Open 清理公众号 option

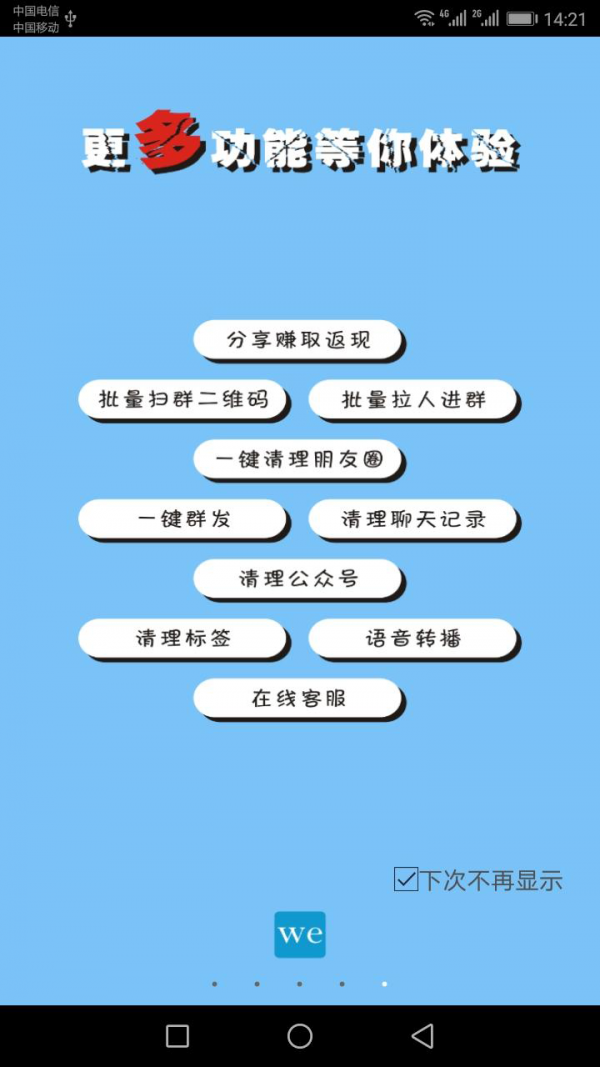298,579
